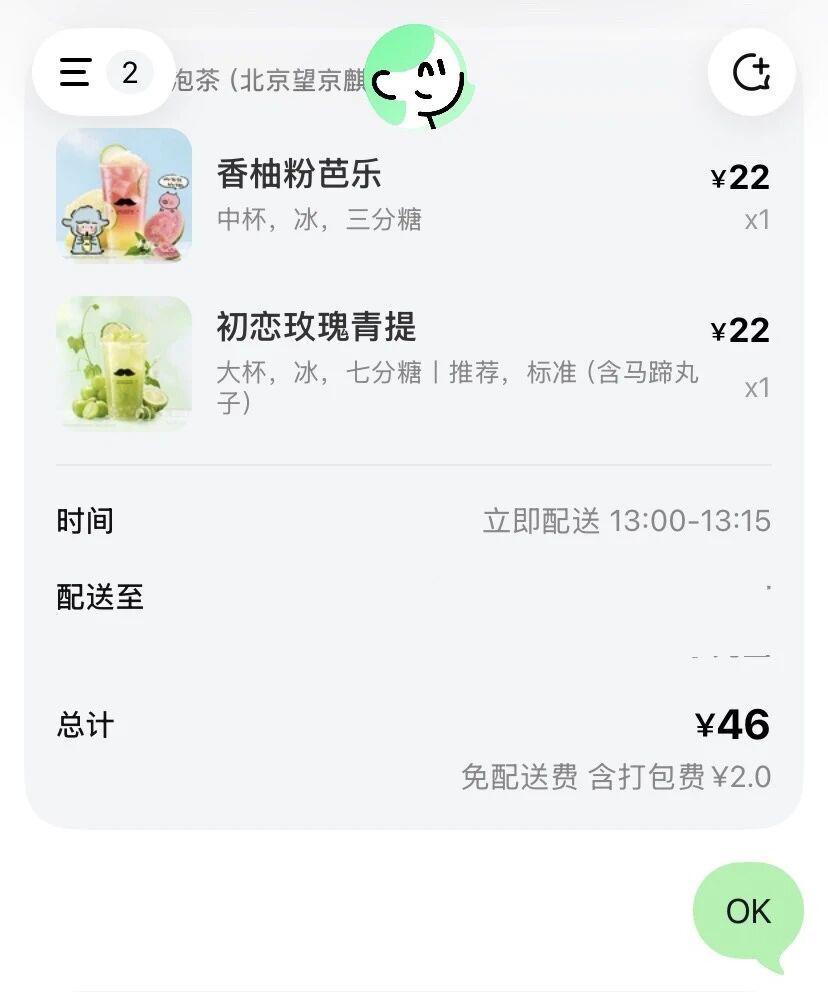Viewport: 828px width, 992px height.
Task: Open the menu button with badge 2
Action: coord(101,72)
